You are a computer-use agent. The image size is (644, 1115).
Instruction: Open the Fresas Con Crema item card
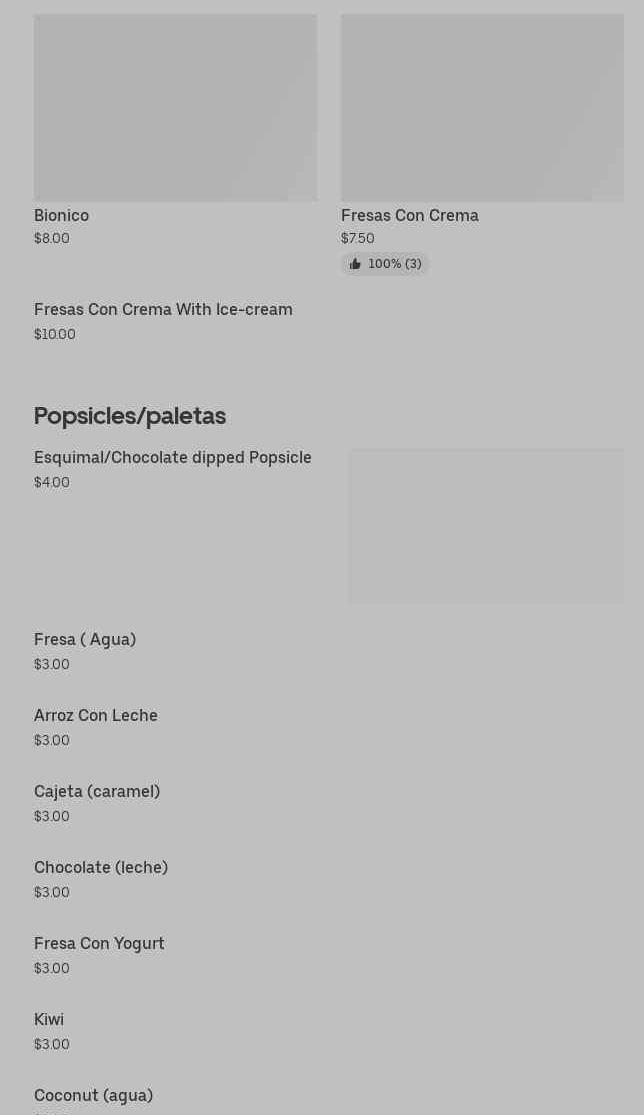[x=483, y=144]
